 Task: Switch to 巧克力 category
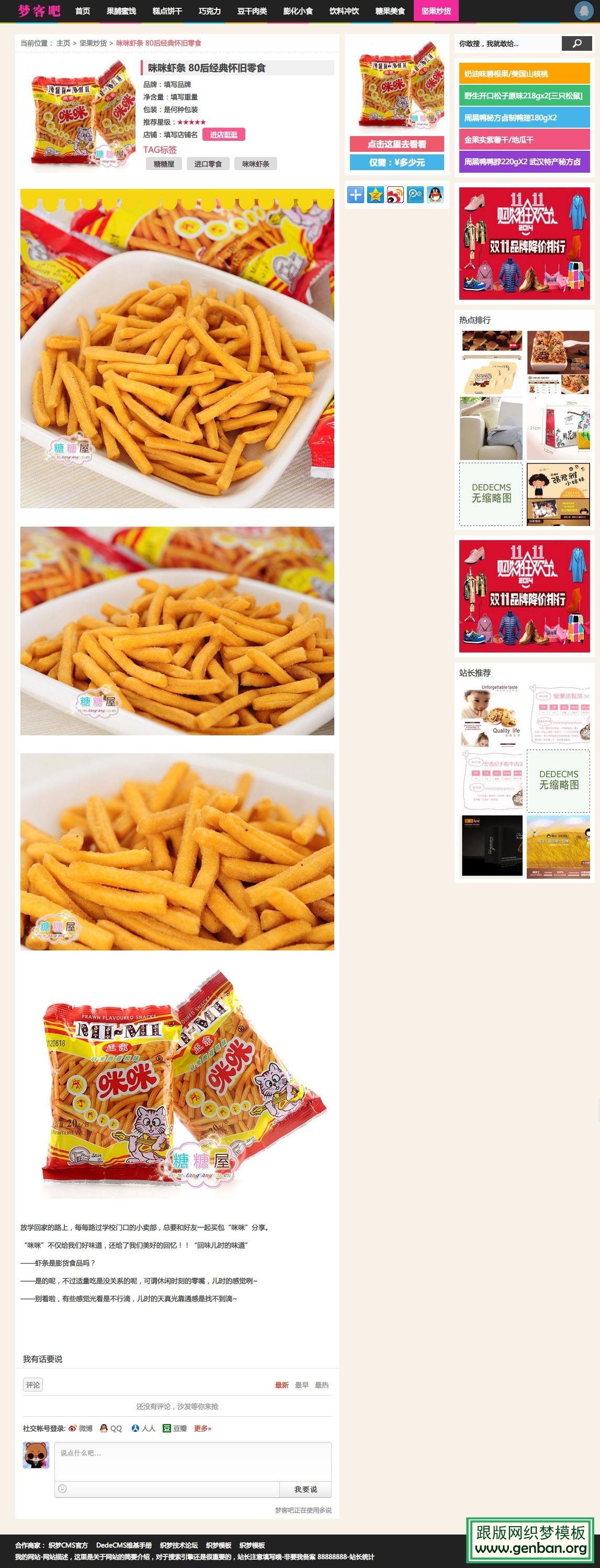tap(209, 11)
